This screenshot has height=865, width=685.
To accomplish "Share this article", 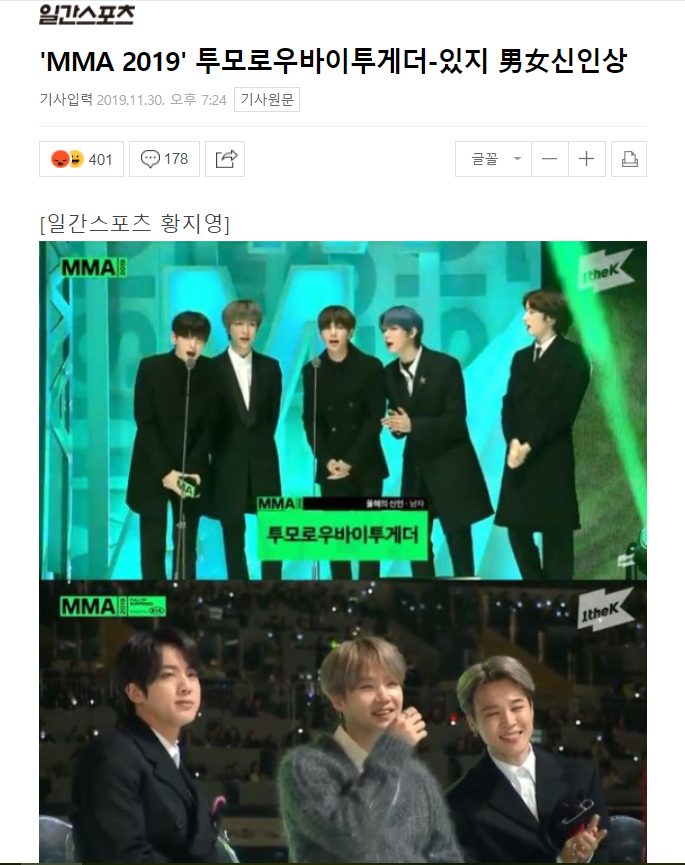I will pyautogui.click(x=225, y=159).
